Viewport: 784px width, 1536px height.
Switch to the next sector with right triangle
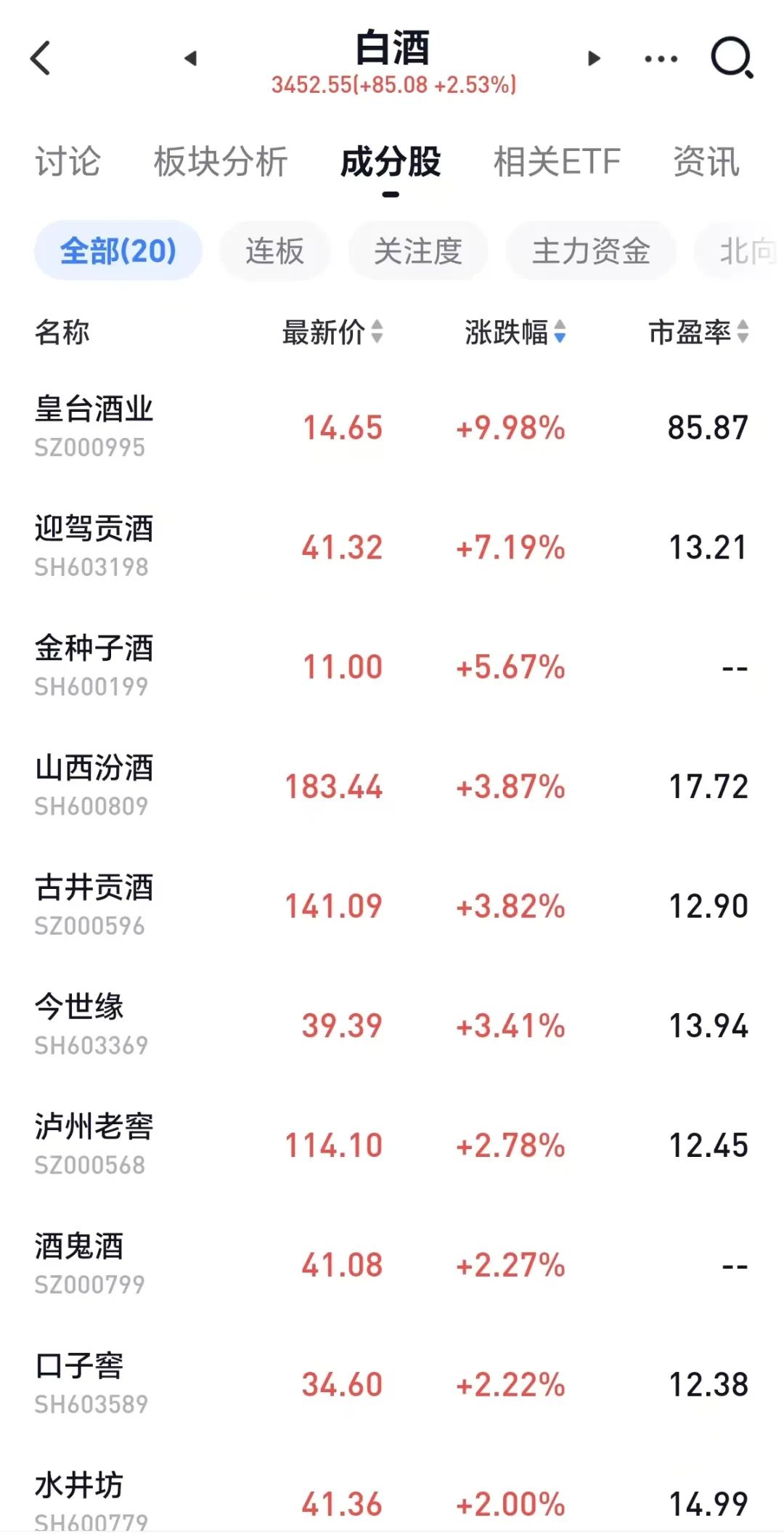(x=594, y=58)
